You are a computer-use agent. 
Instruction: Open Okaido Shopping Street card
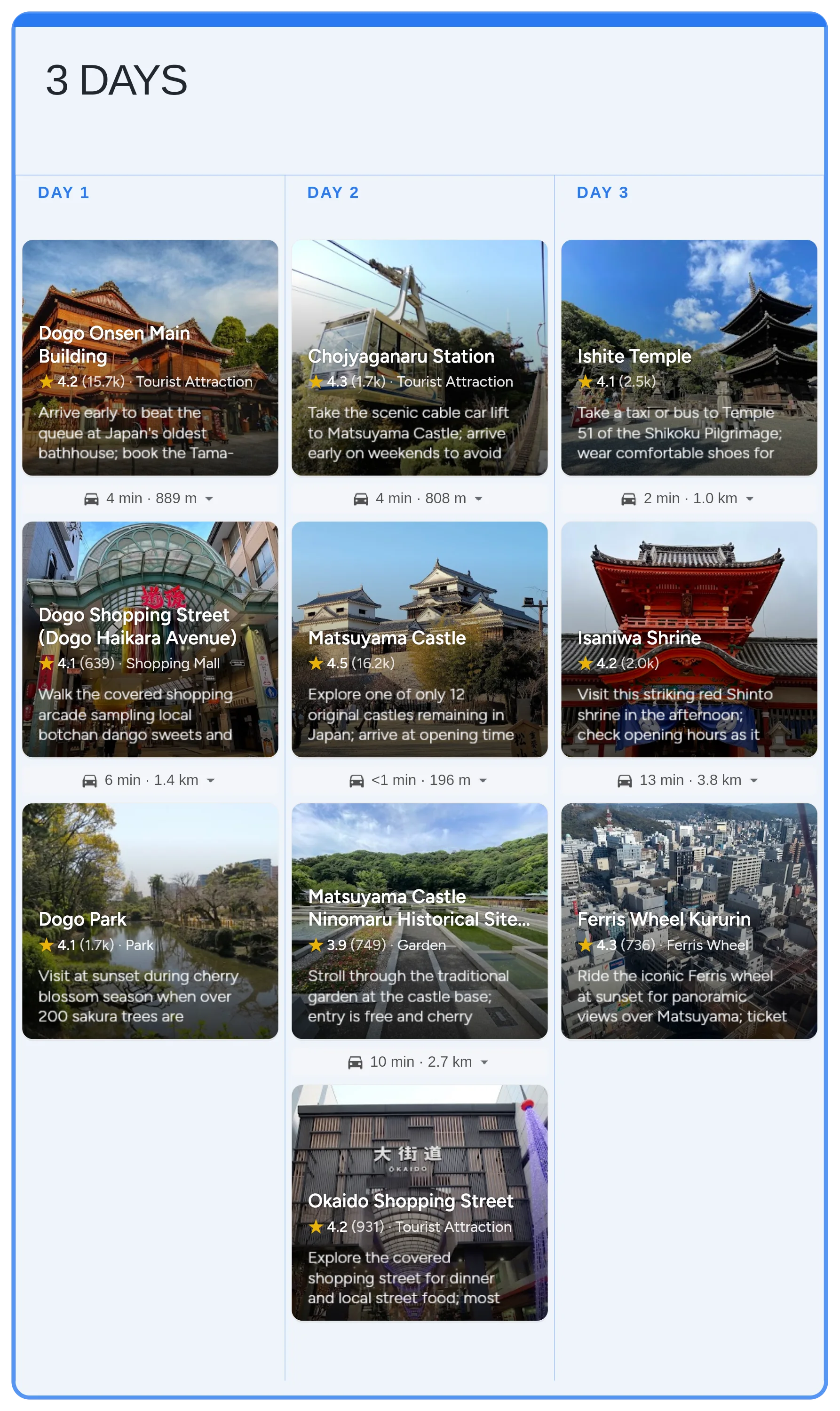pos(420,1202)
